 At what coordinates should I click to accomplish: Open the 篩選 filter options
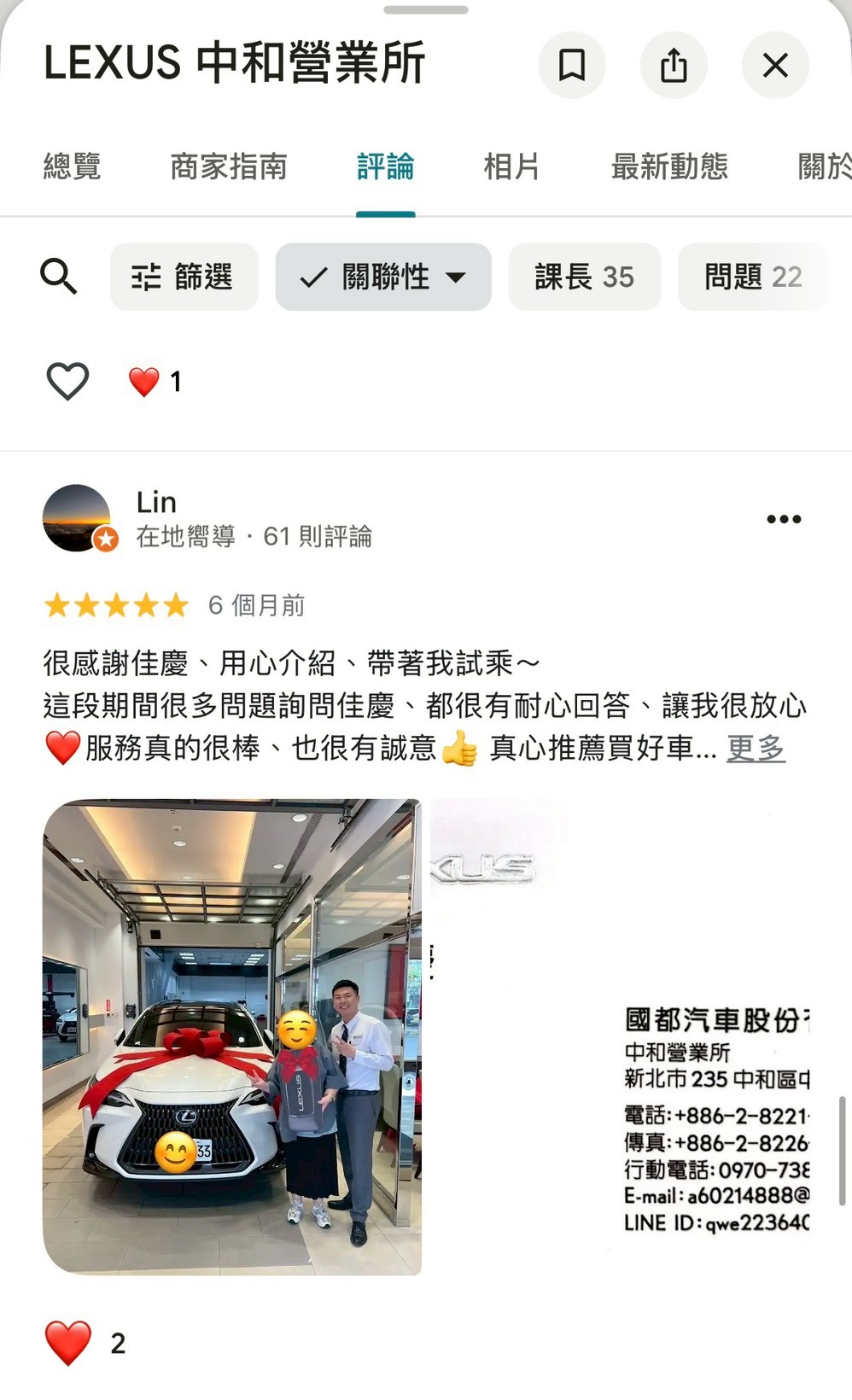(x=184, y=277)
